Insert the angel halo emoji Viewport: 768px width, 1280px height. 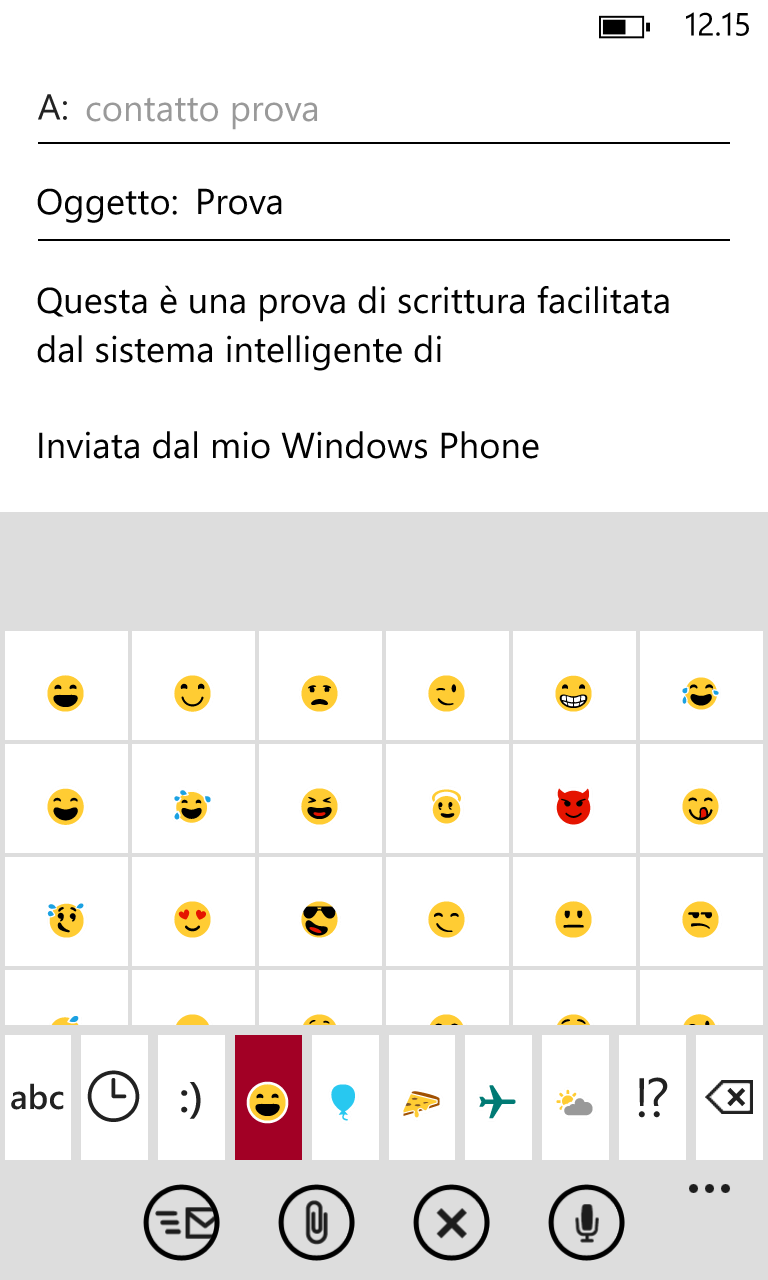447,805
